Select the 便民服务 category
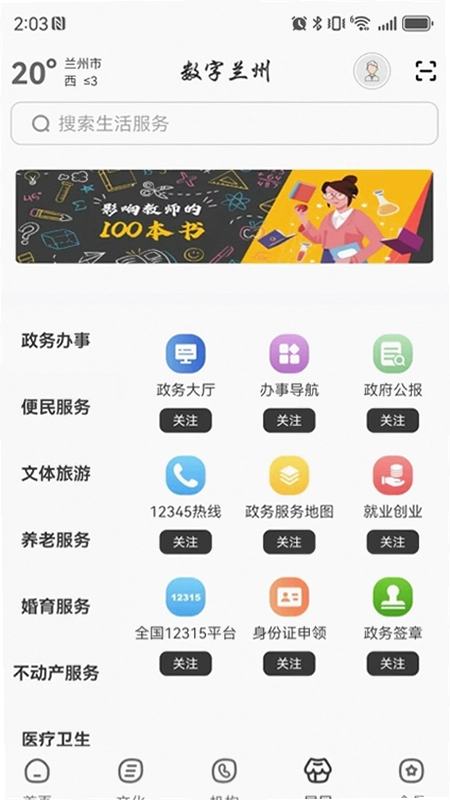450x800 pixels. pyautogui.click(x=56, y=407)
